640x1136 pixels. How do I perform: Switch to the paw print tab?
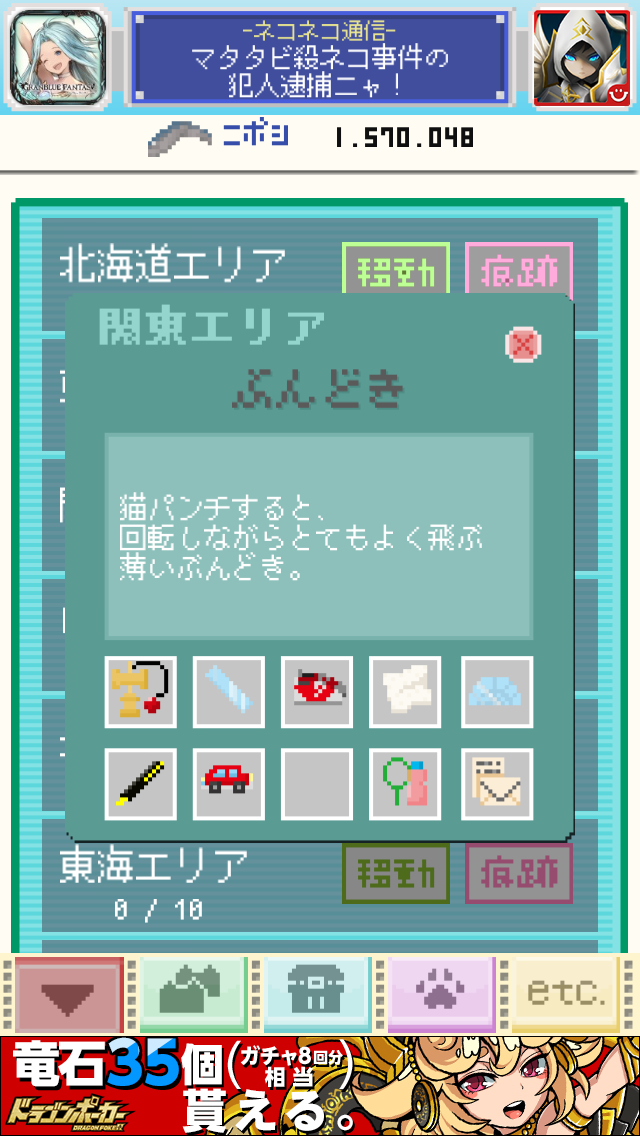pyautogui.click(x=441, y=994)
